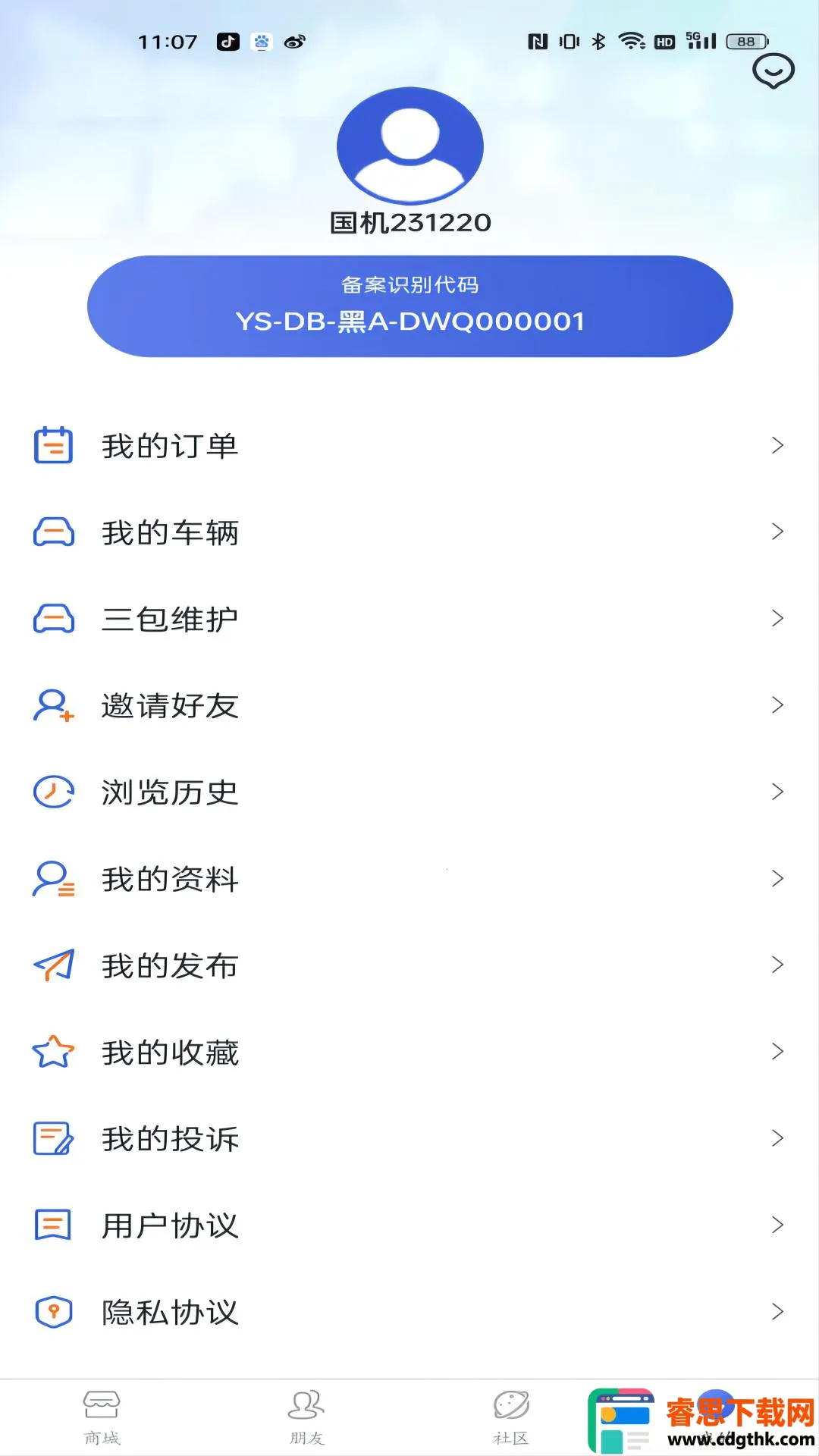Image resolution: width=819 pixels, height=1456 pixels.
Task: Open the messages chat bubble icon
Action: pyautogui.click(x=773, y=71)
